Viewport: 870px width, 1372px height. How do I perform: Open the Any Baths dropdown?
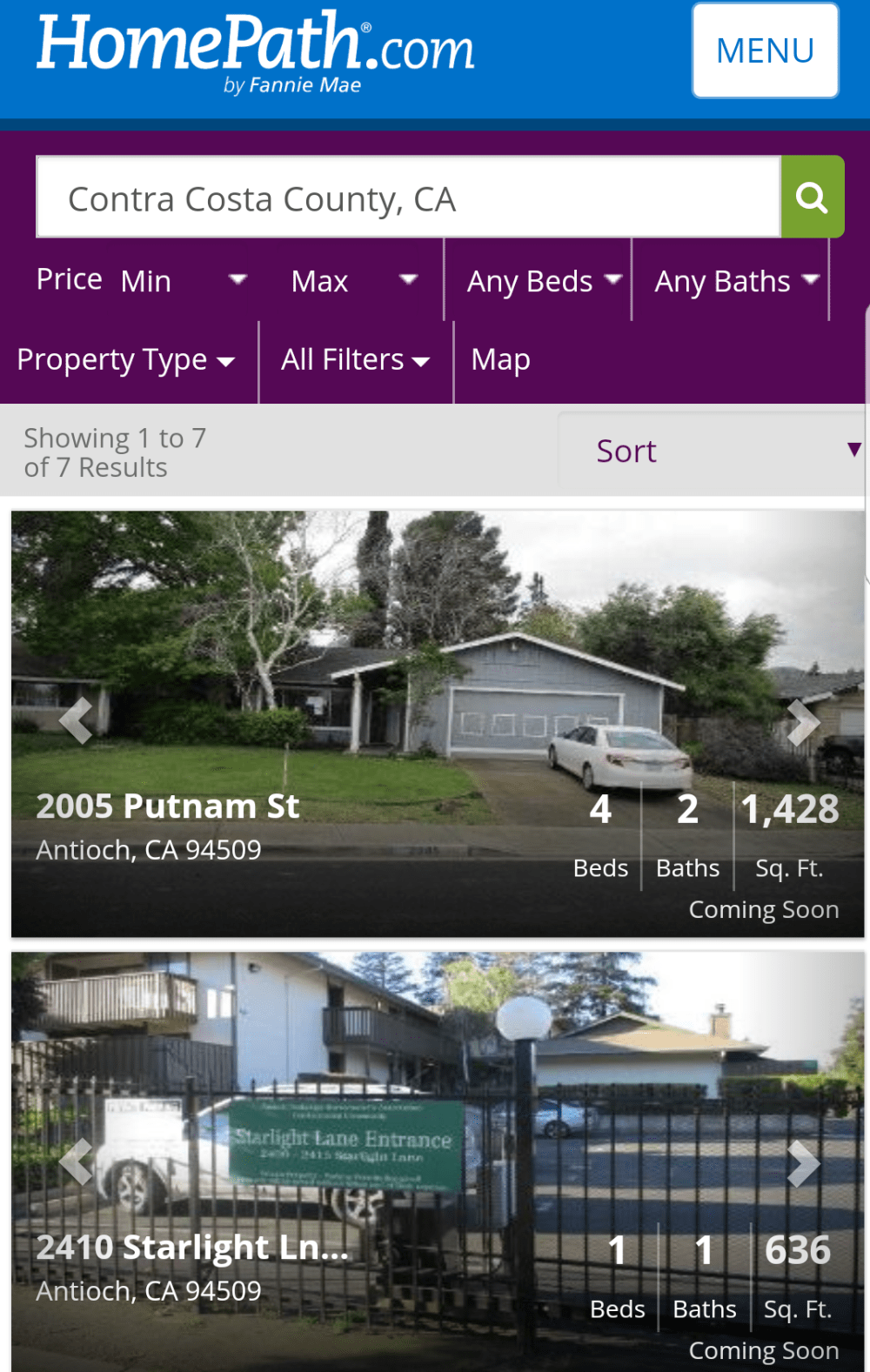736,281
